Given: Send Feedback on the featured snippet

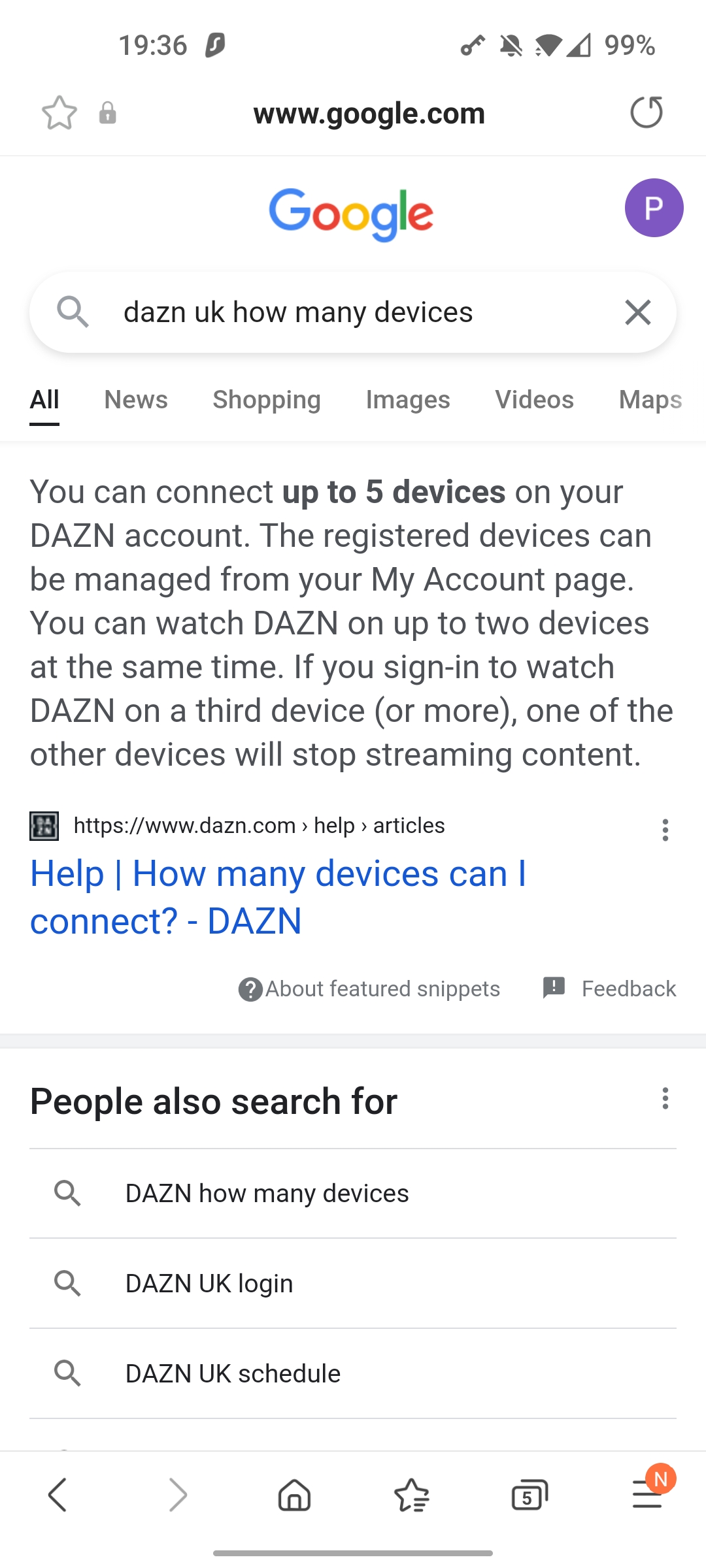Looking at the screenshot, I should pos(609,988).
